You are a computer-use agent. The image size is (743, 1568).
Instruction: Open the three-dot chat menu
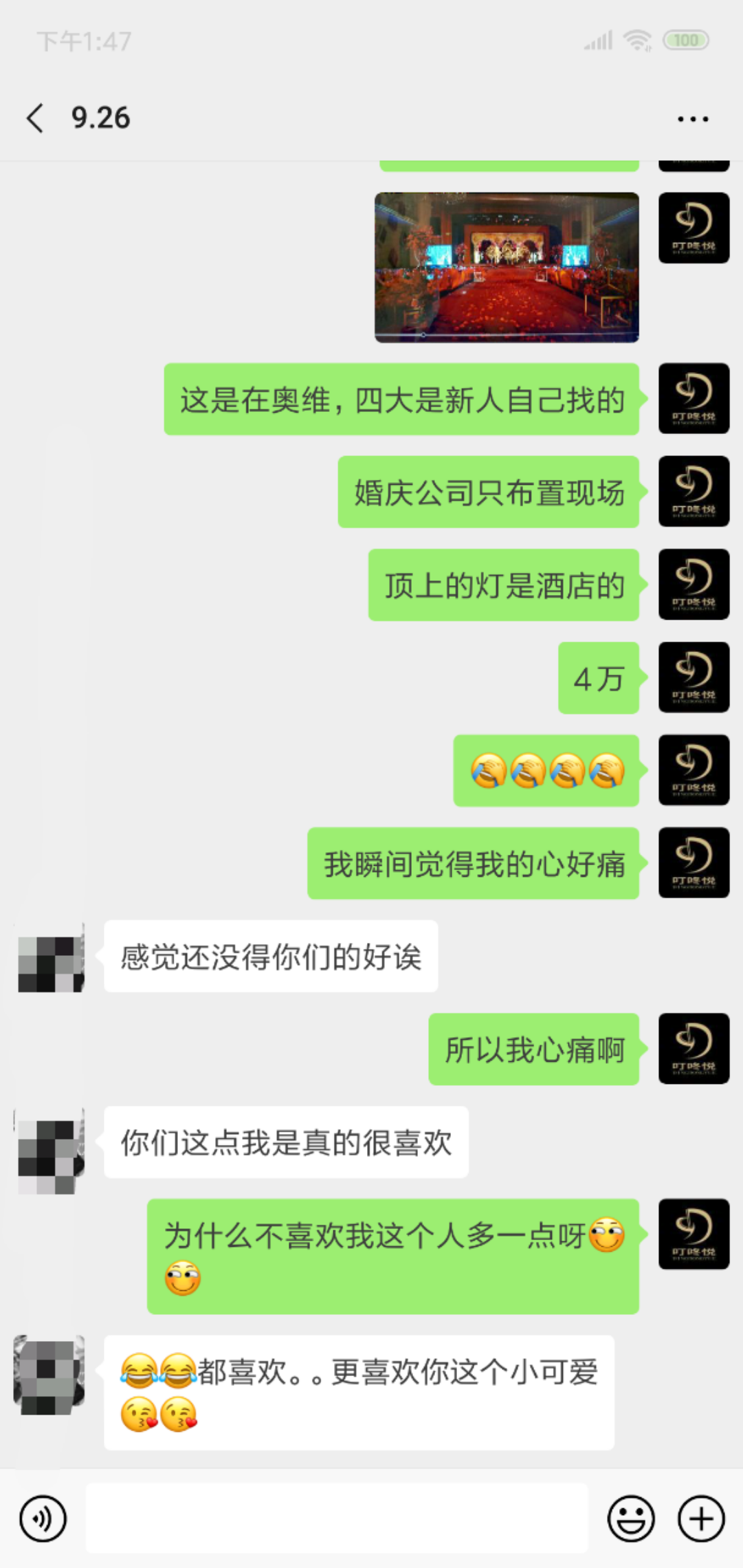[692, 119]
